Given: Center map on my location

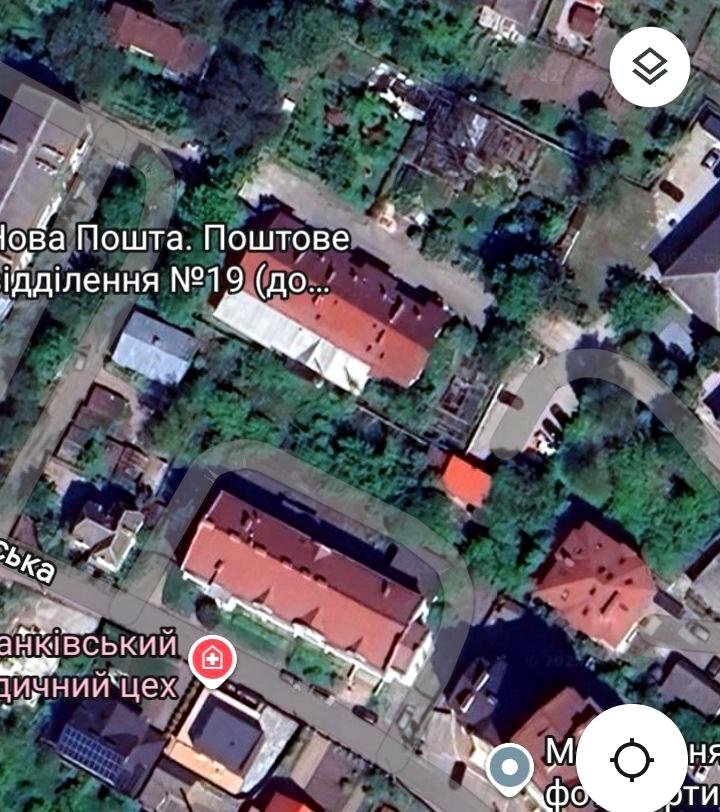Looking at the screenshot, I should coord(631,759).
